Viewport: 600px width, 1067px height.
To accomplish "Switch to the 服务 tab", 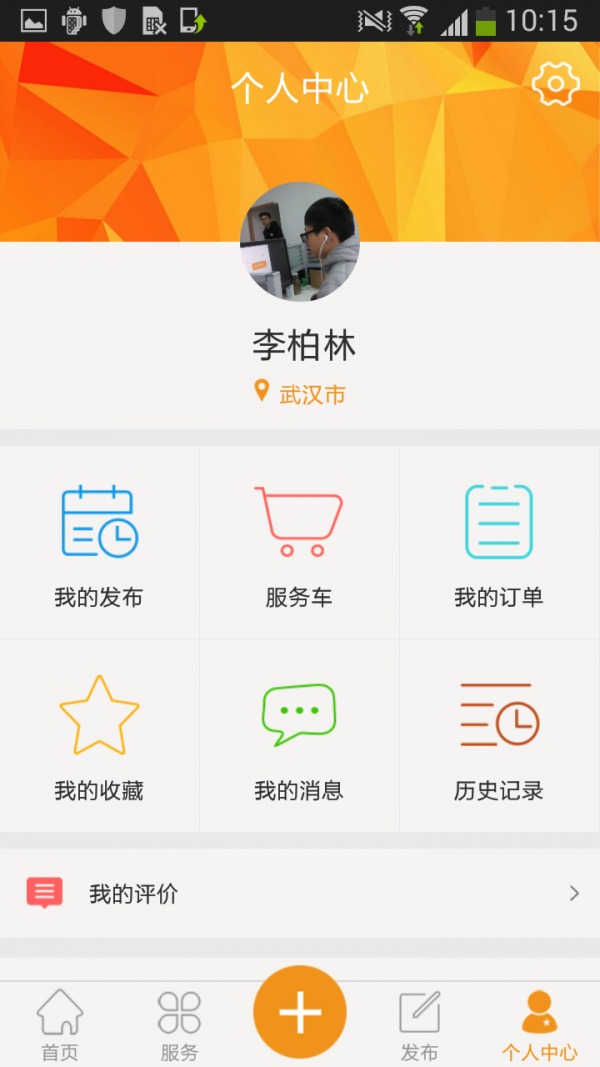I will tap(180, 1025).
